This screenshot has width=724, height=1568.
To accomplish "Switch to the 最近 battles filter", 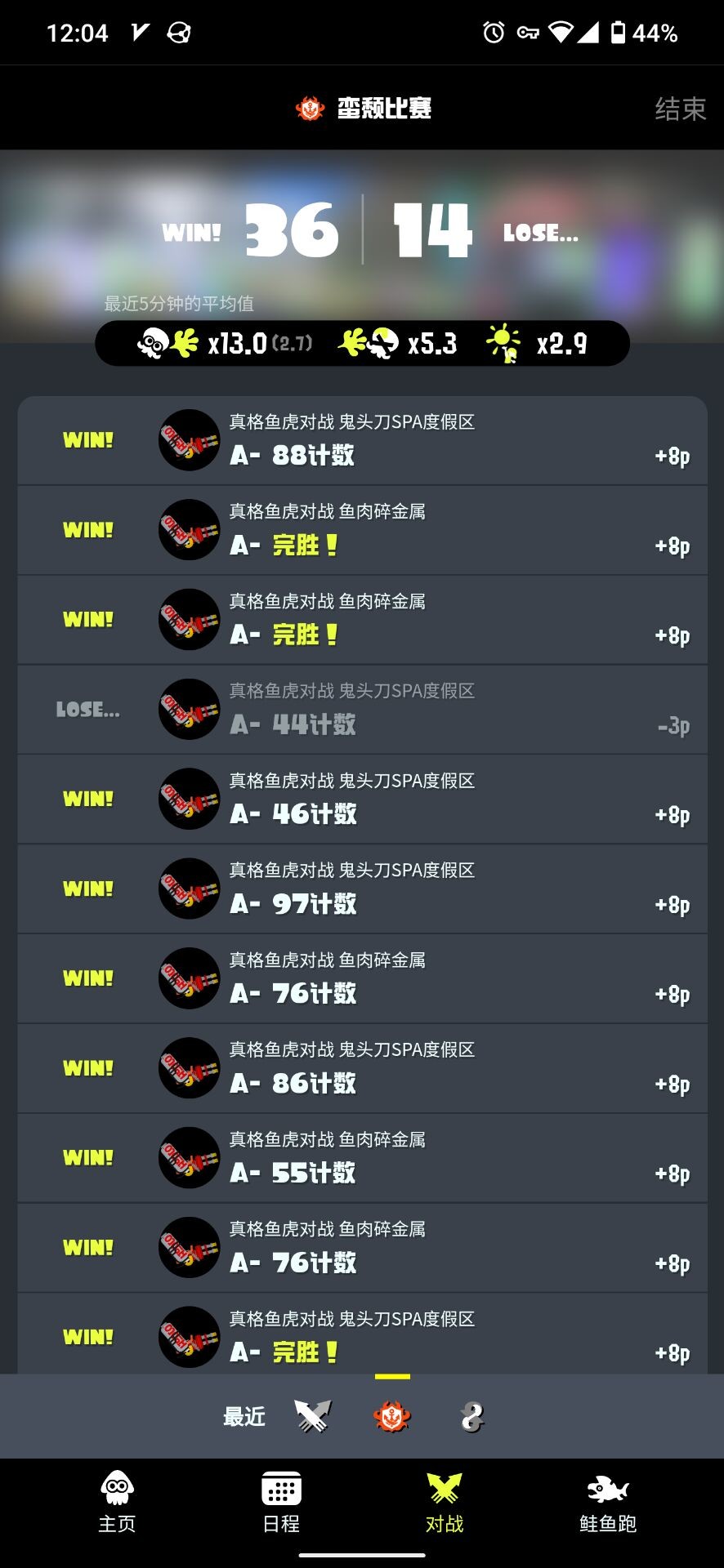I will tap(244, 1417).
